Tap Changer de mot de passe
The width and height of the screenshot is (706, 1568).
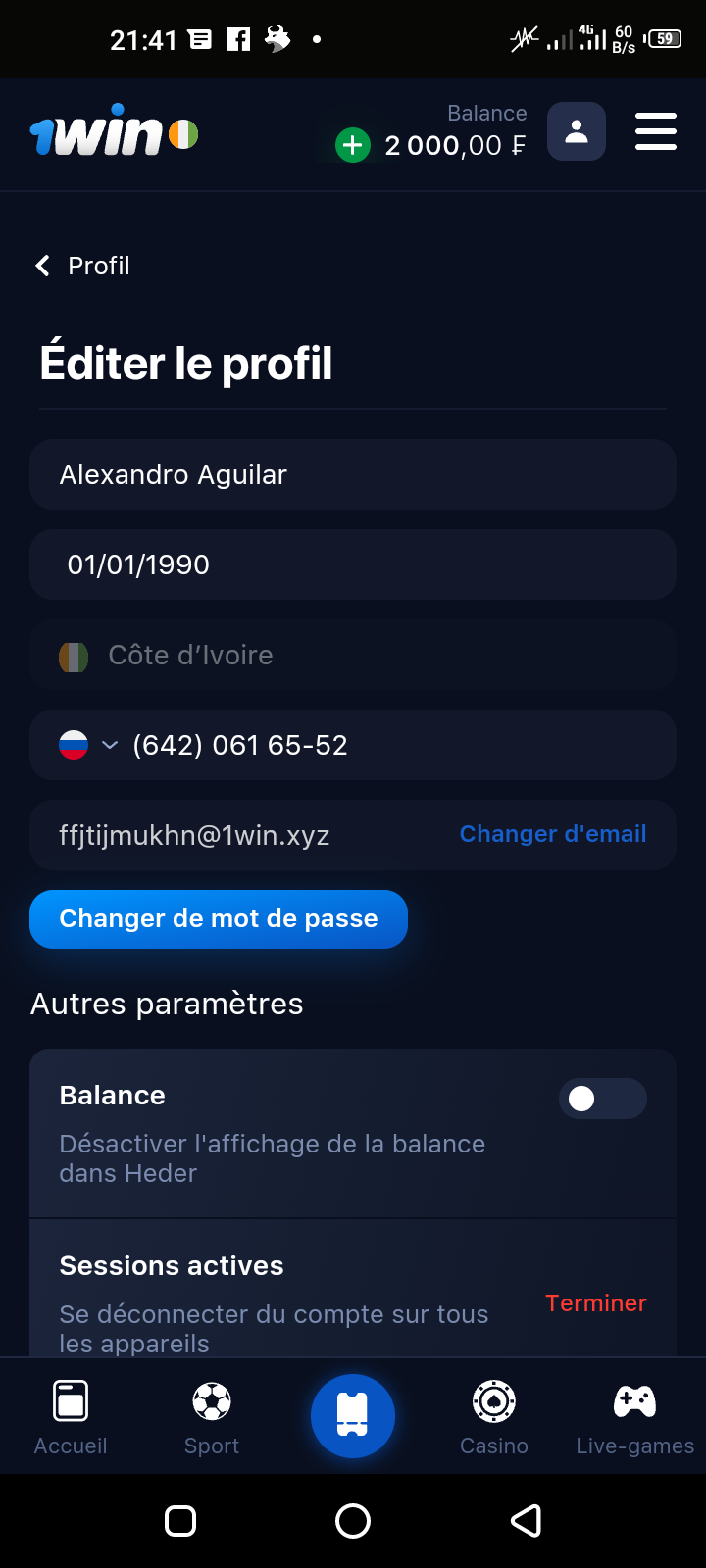[x=219, y=919]
